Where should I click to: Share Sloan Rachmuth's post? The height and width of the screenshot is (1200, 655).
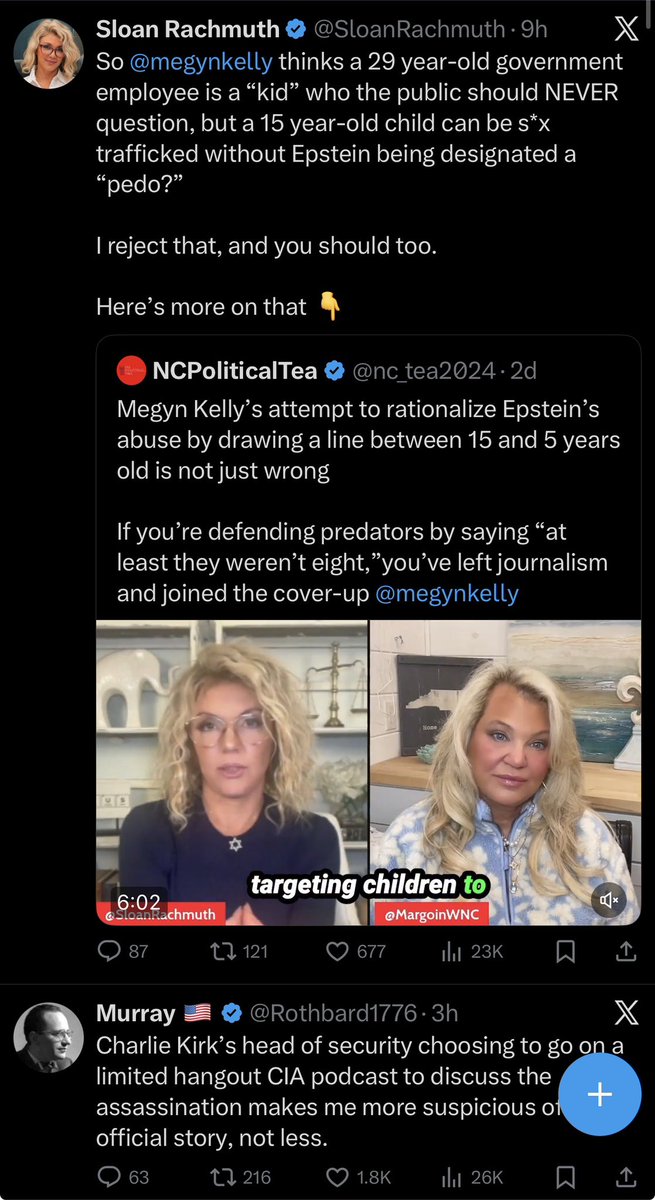626,951
